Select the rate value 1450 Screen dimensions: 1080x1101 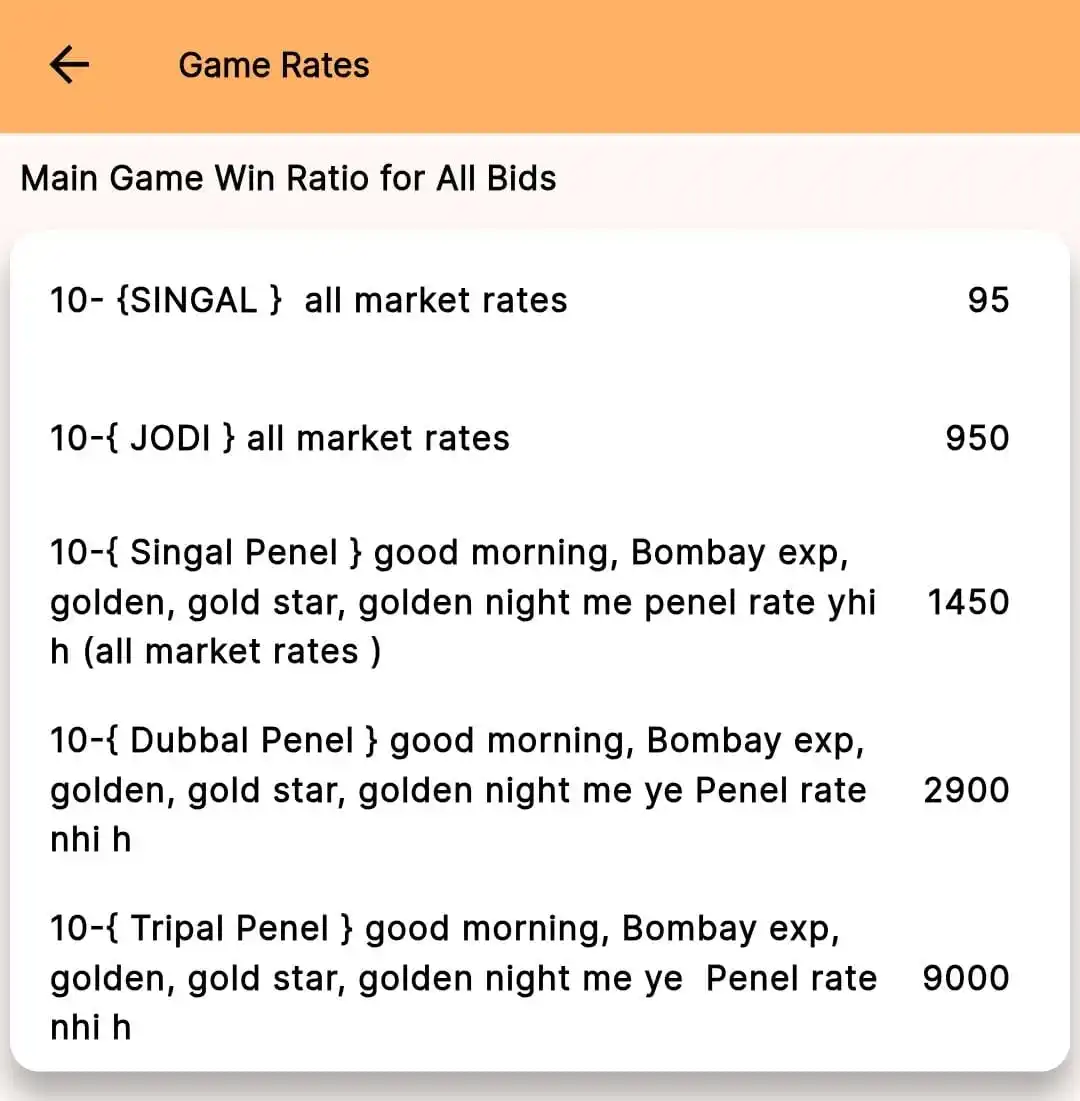coord(967,601)
